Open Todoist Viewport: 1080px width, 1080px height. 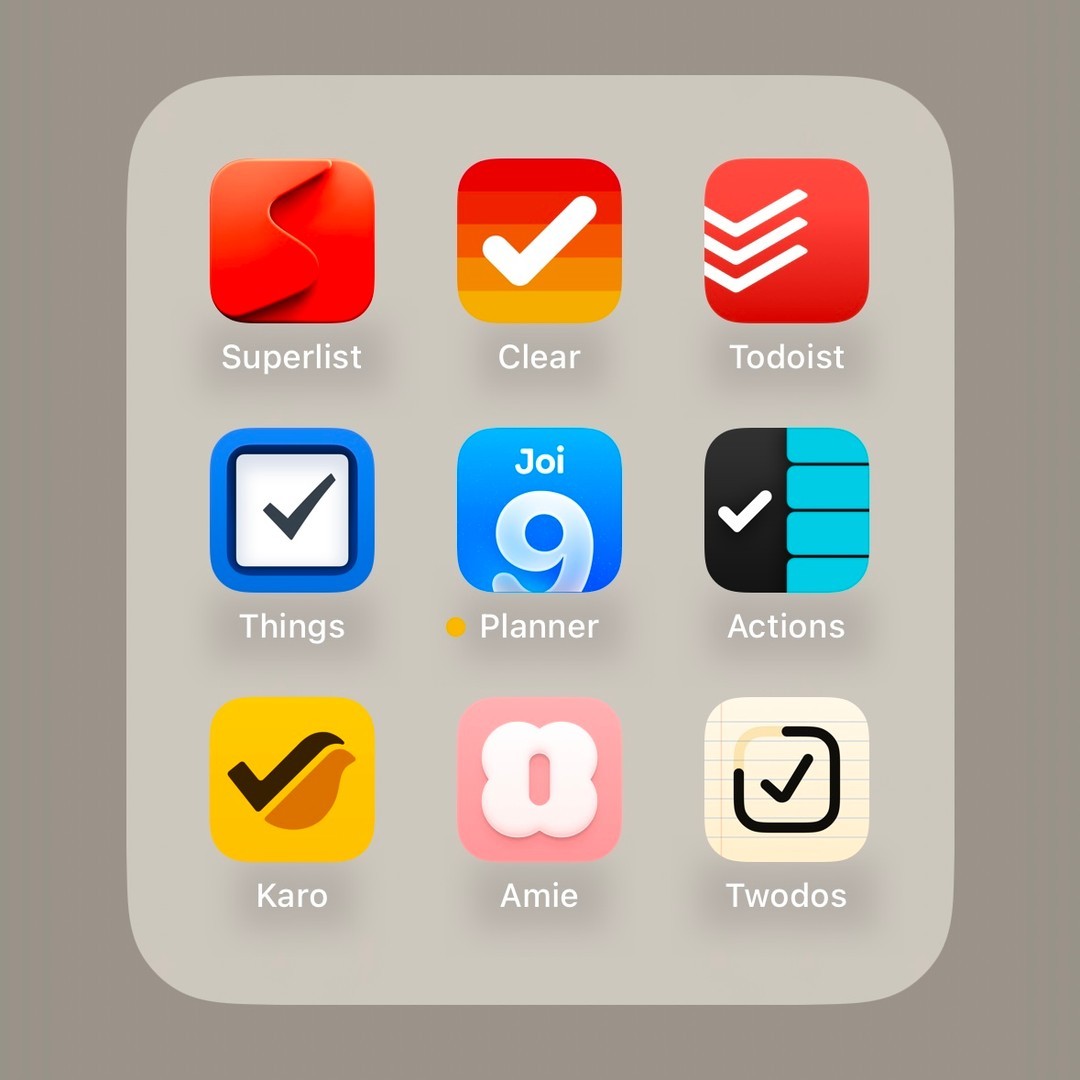pos(786,241)
